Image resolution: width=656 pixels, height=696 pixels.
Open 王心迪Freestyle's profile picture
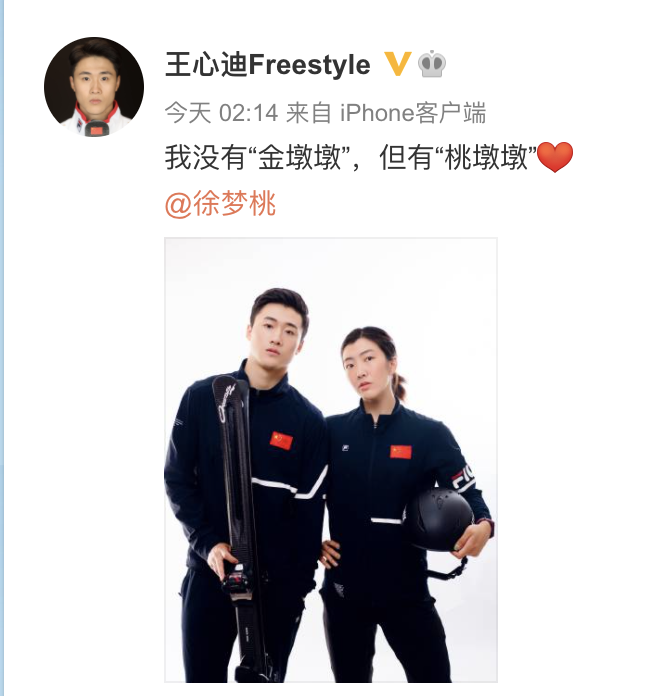(x=93, y=87)
